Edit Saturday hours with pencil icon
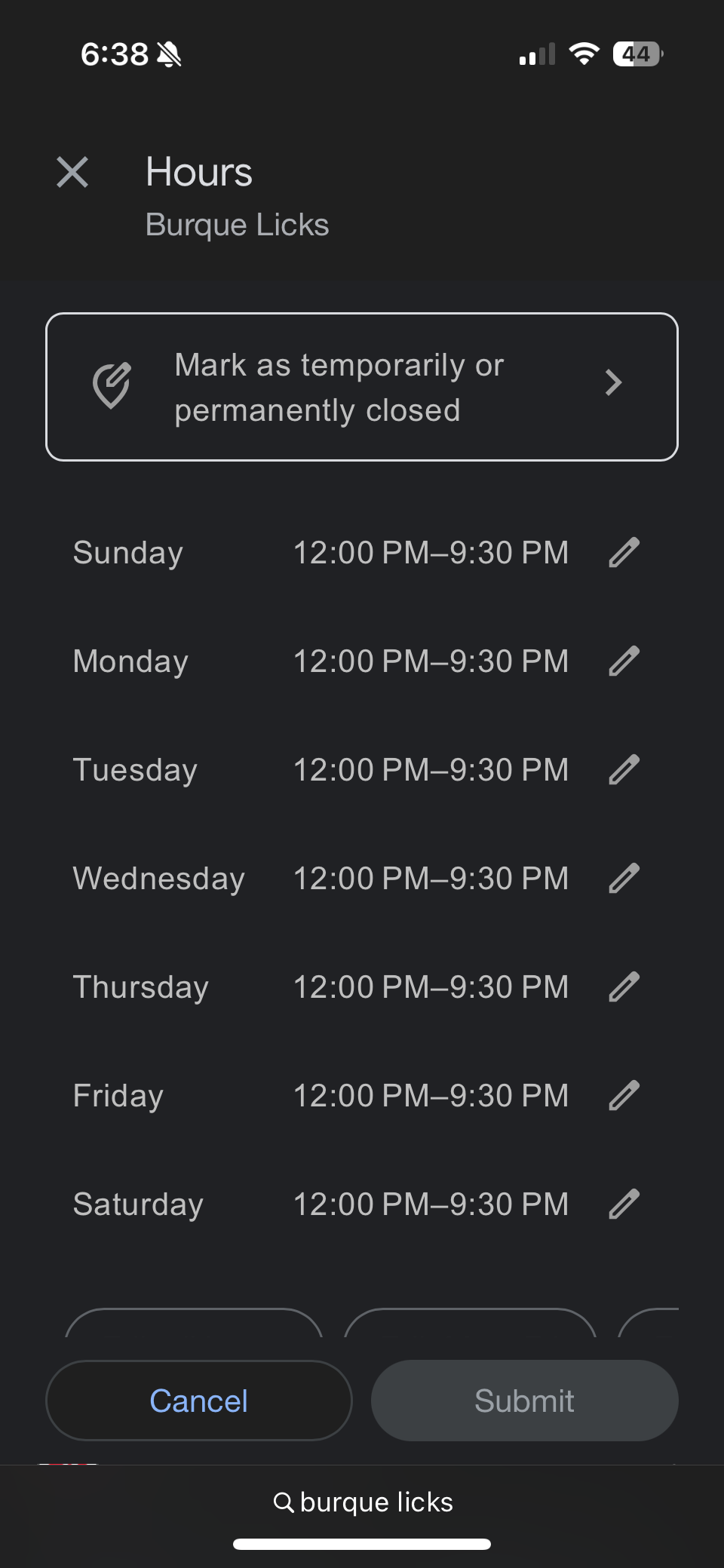Image resolution: width=724 pixels, height=1568 pixels. tap(624, 1204)
